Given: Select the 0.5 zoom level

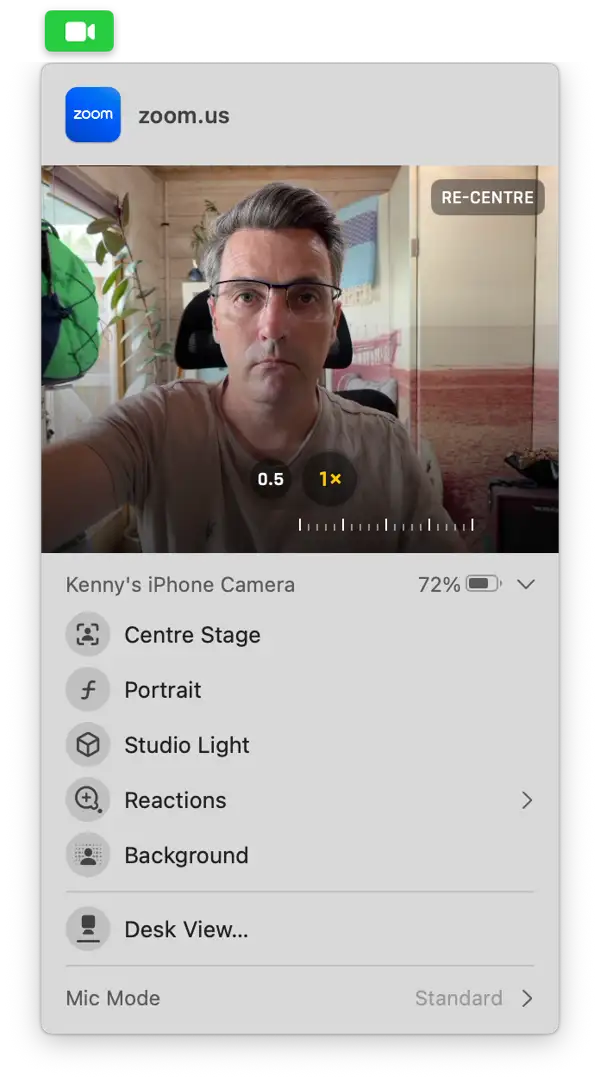Looking at the screenshot, I should click(x=271, y=479).
